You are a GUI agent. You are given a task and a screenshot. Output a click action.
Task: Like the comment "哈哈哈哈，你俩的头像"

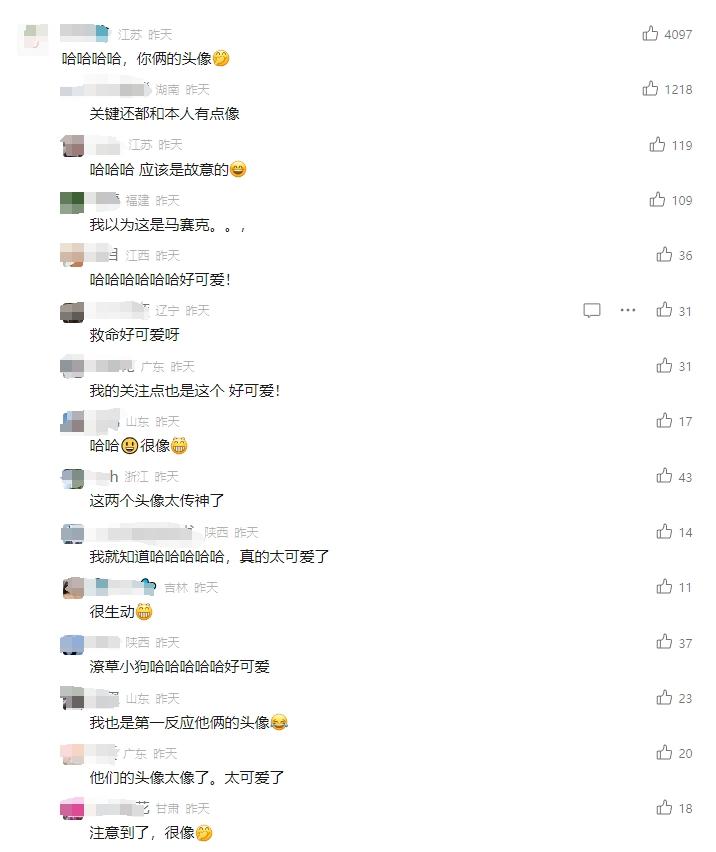(x=650, y=34)
